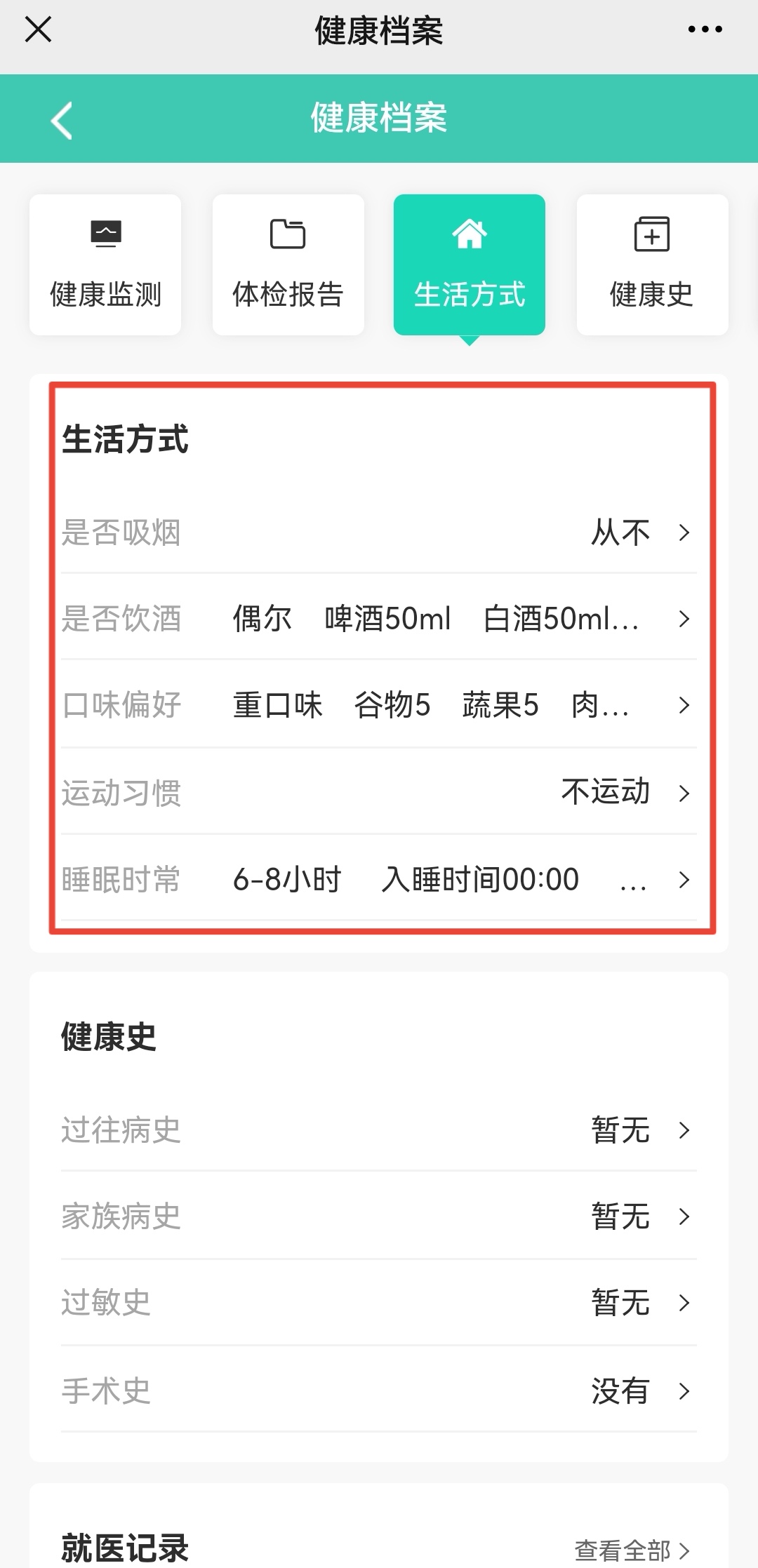Go back using the green header arrow
The height and width of the screenshot is (1568, 758).
click(62, 121)
